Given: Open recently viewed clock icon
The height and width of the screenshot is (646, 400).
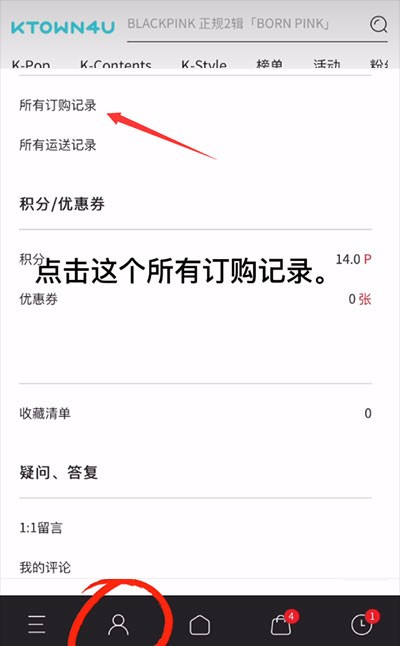Looking at the screenshot, I should [x=364, y=623].
